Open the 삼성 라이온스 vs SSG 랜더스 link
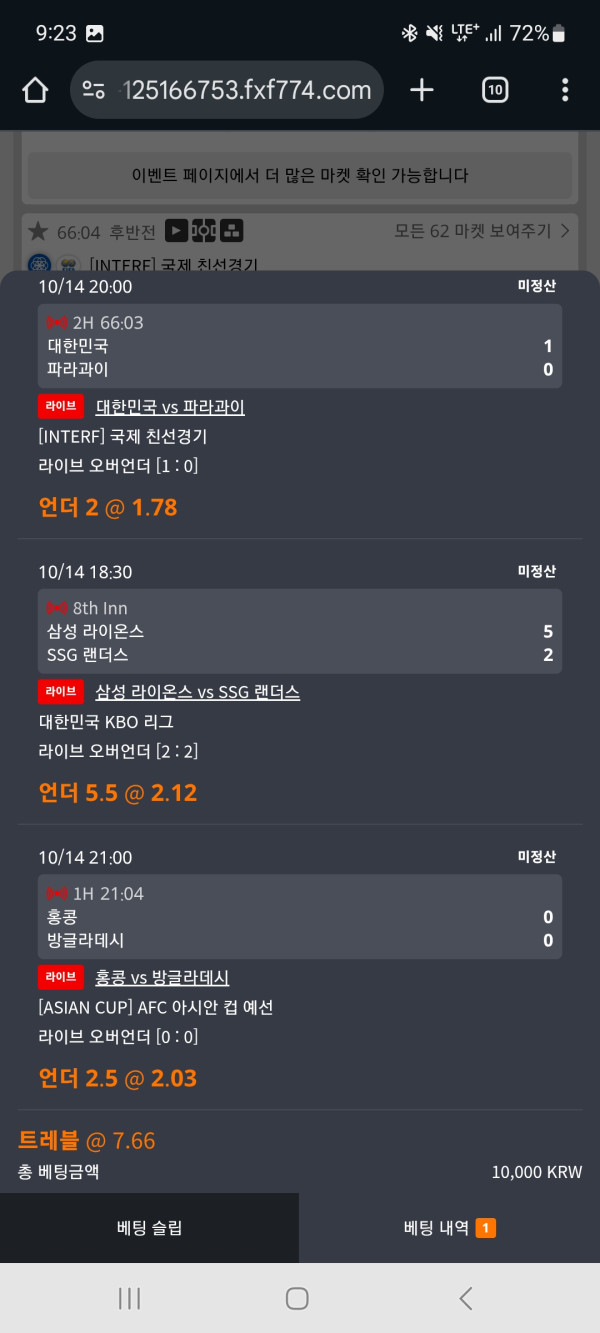The width and height of the screenshot is (600, 1333). click(197, 692)
